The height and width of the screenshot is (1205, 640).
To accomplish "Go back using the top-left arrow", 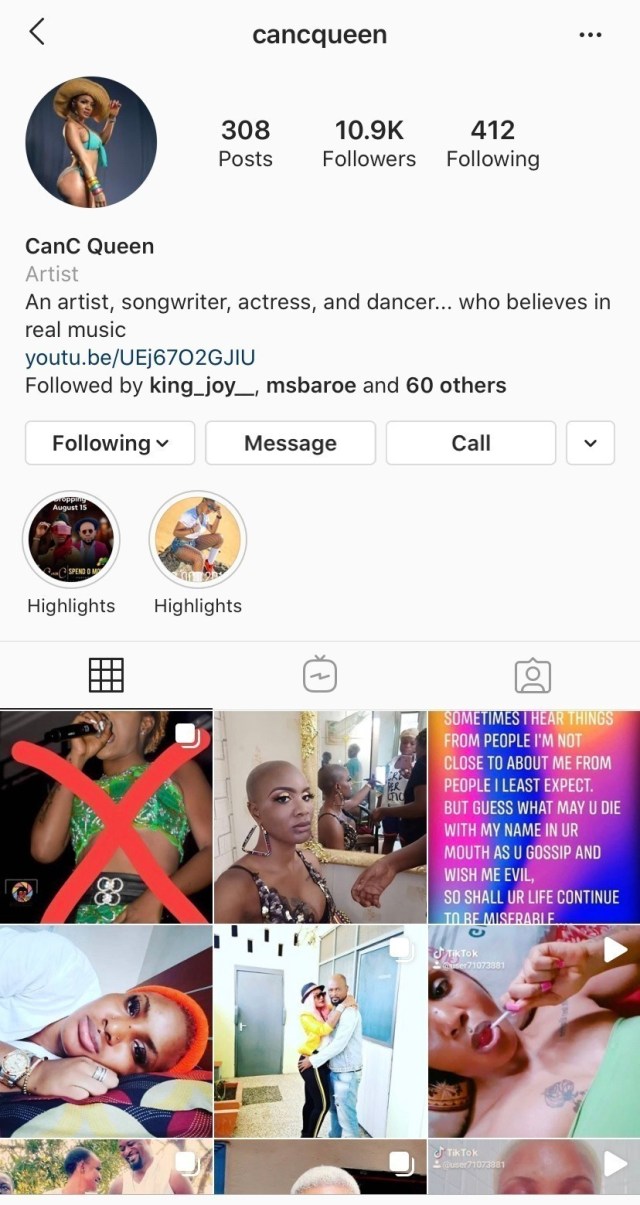I will (x=37, y=32).
